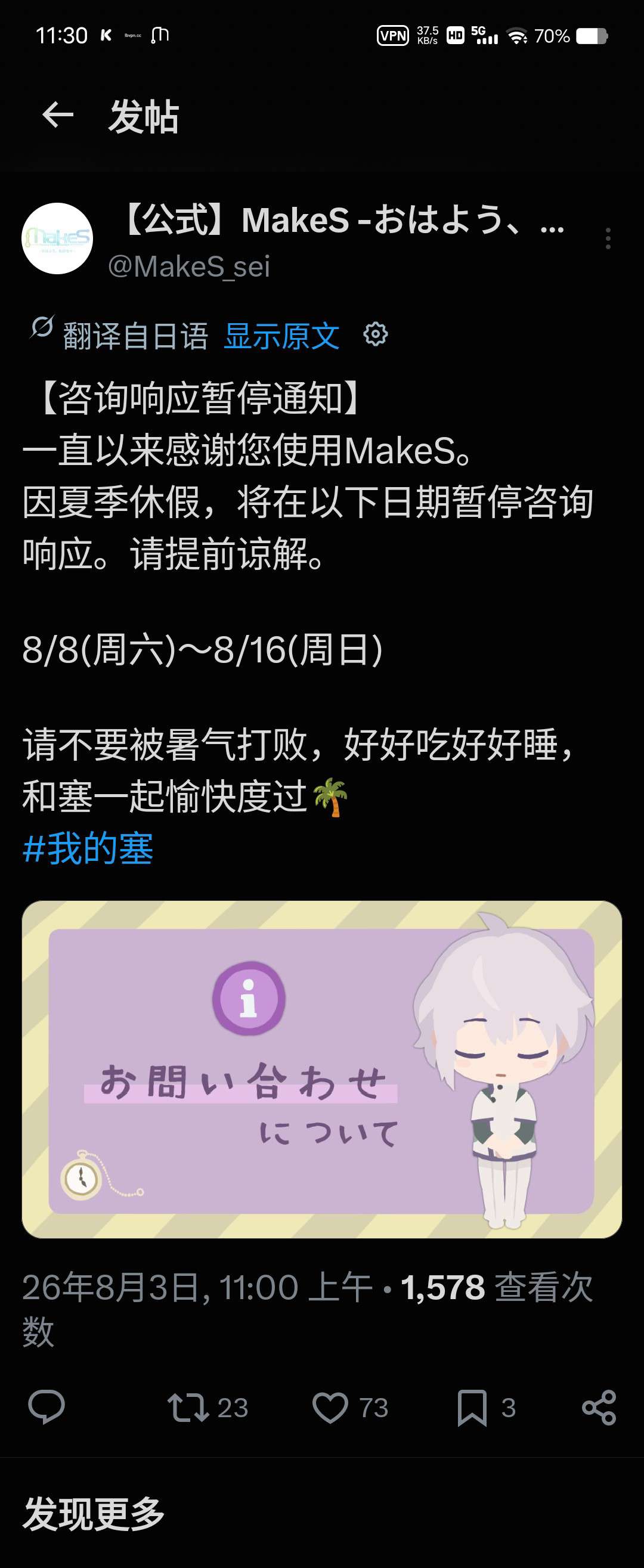Open the @MakeS_sei account name
Image resolution: width=644 pixels, height=1568 pixels.
point(188,267)
